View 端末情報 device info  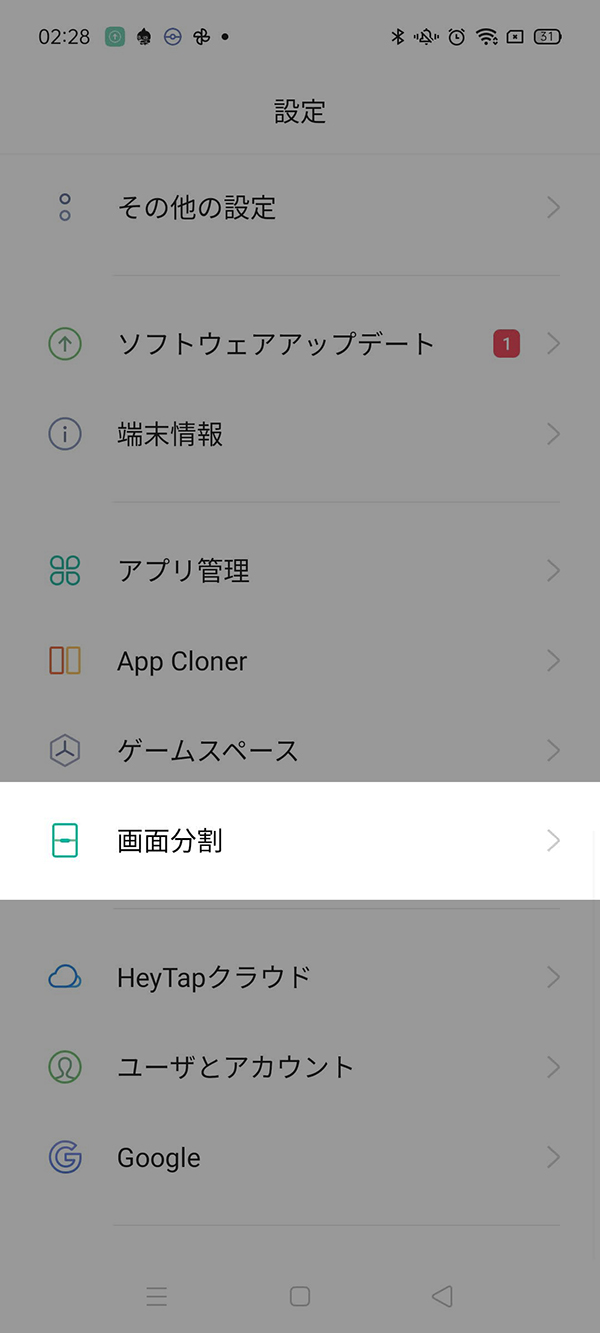tap(300, 434)
